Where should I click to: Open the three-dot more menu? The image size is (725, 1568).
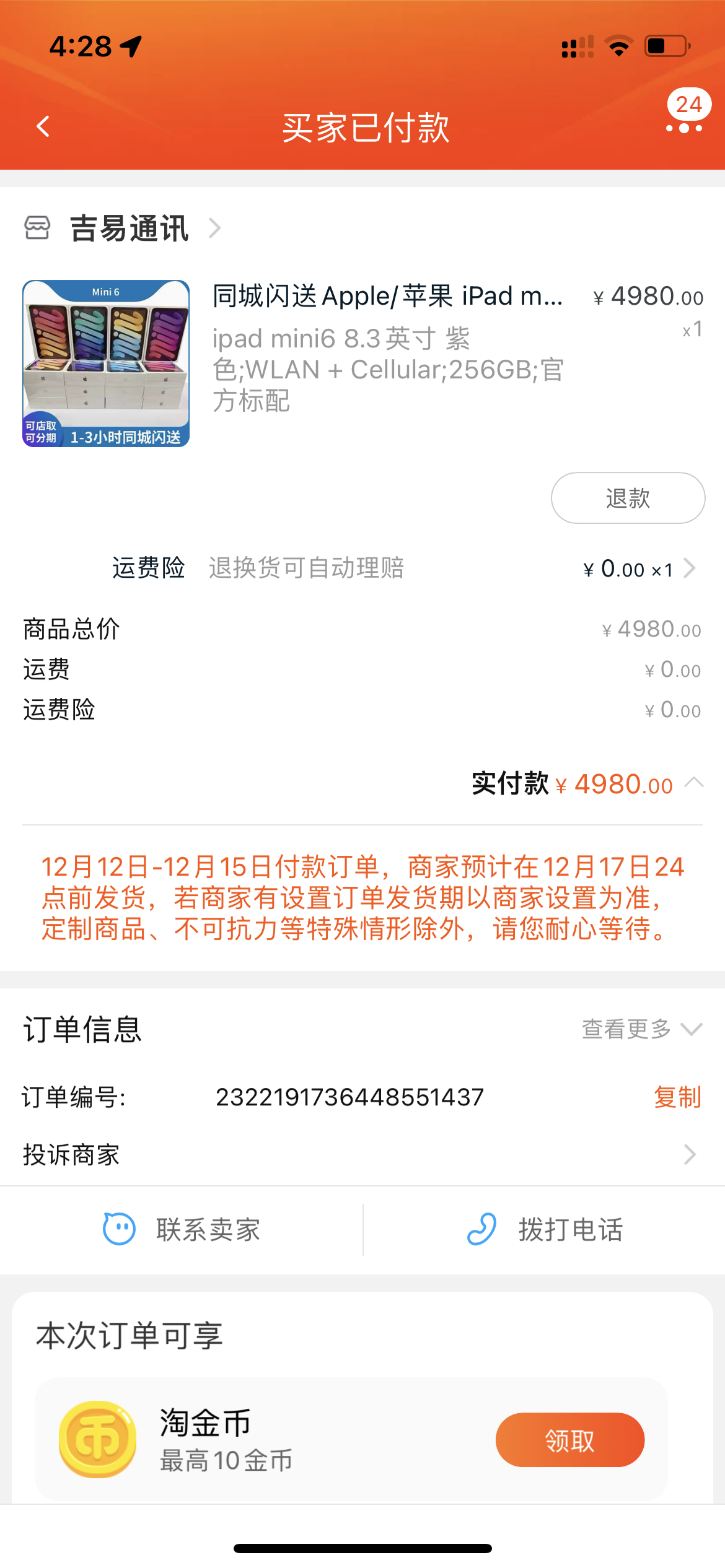[x=684, y=128]
